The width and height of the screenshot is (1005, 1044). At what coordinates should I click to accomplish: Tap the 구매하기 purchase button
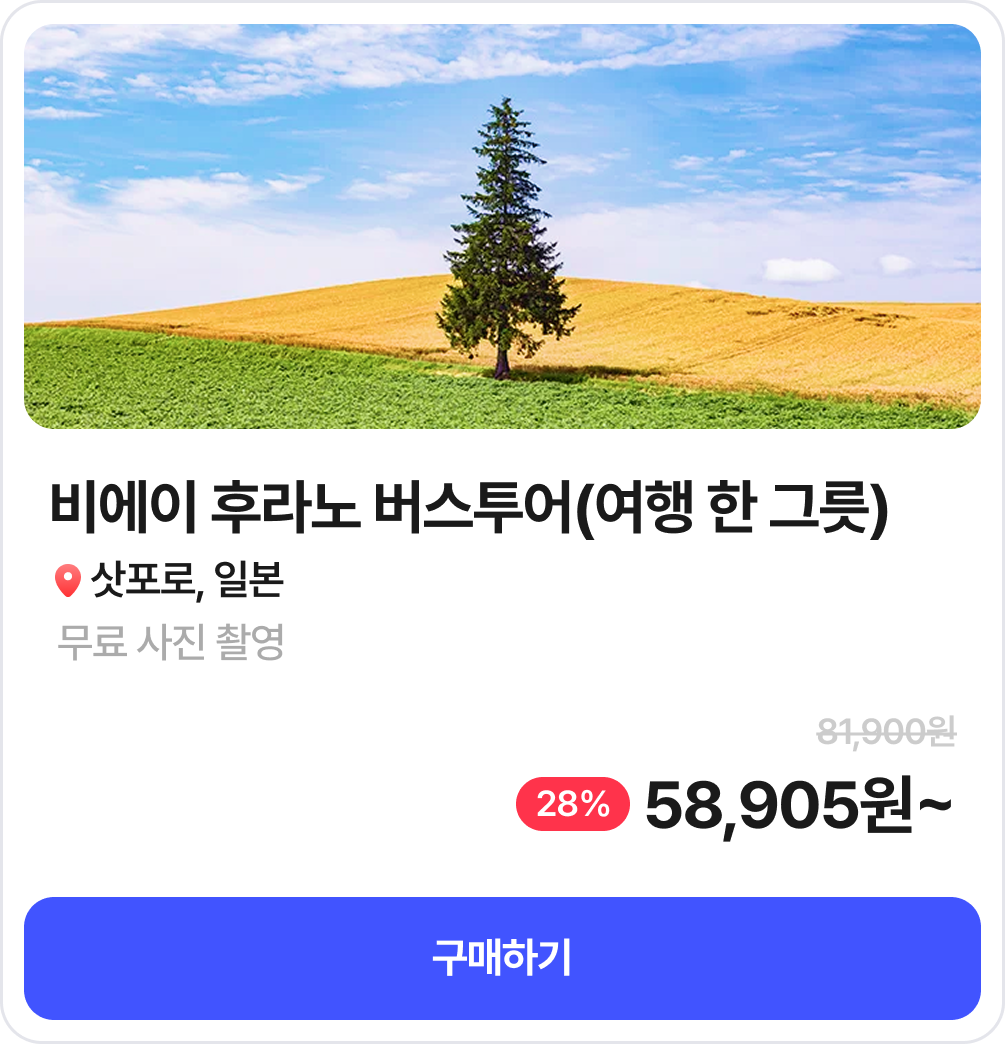pos(502,957)
